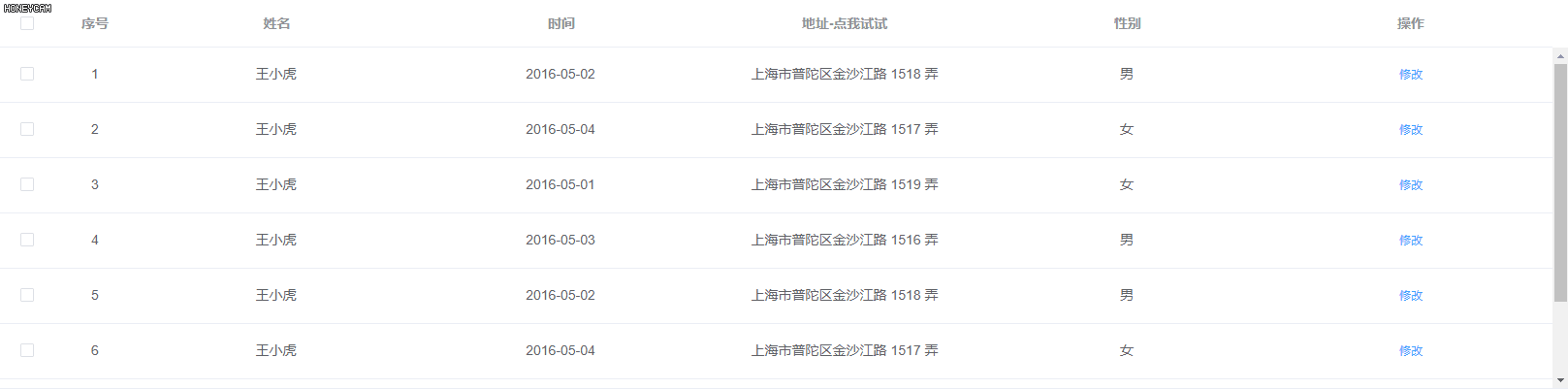Tick the select-all checkbox in the header

click(27, 23)
